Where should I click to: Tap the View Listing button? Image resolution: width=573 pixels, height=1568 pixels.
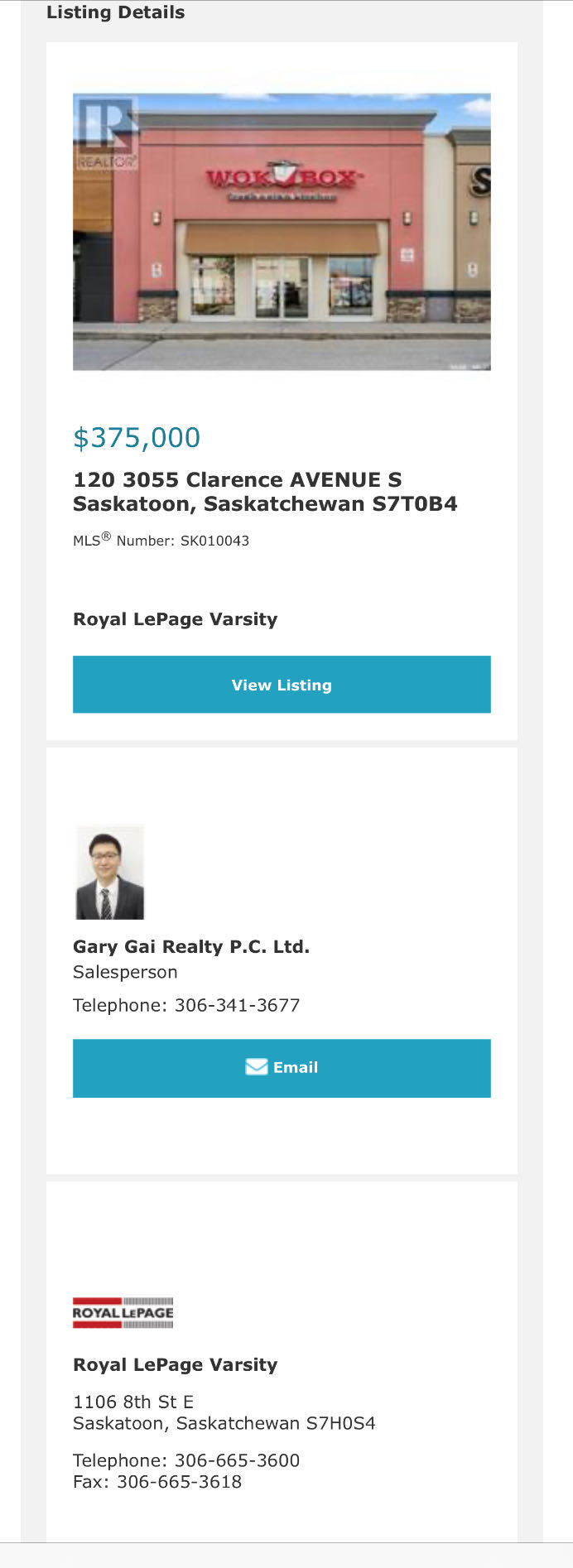pos(282,685)
